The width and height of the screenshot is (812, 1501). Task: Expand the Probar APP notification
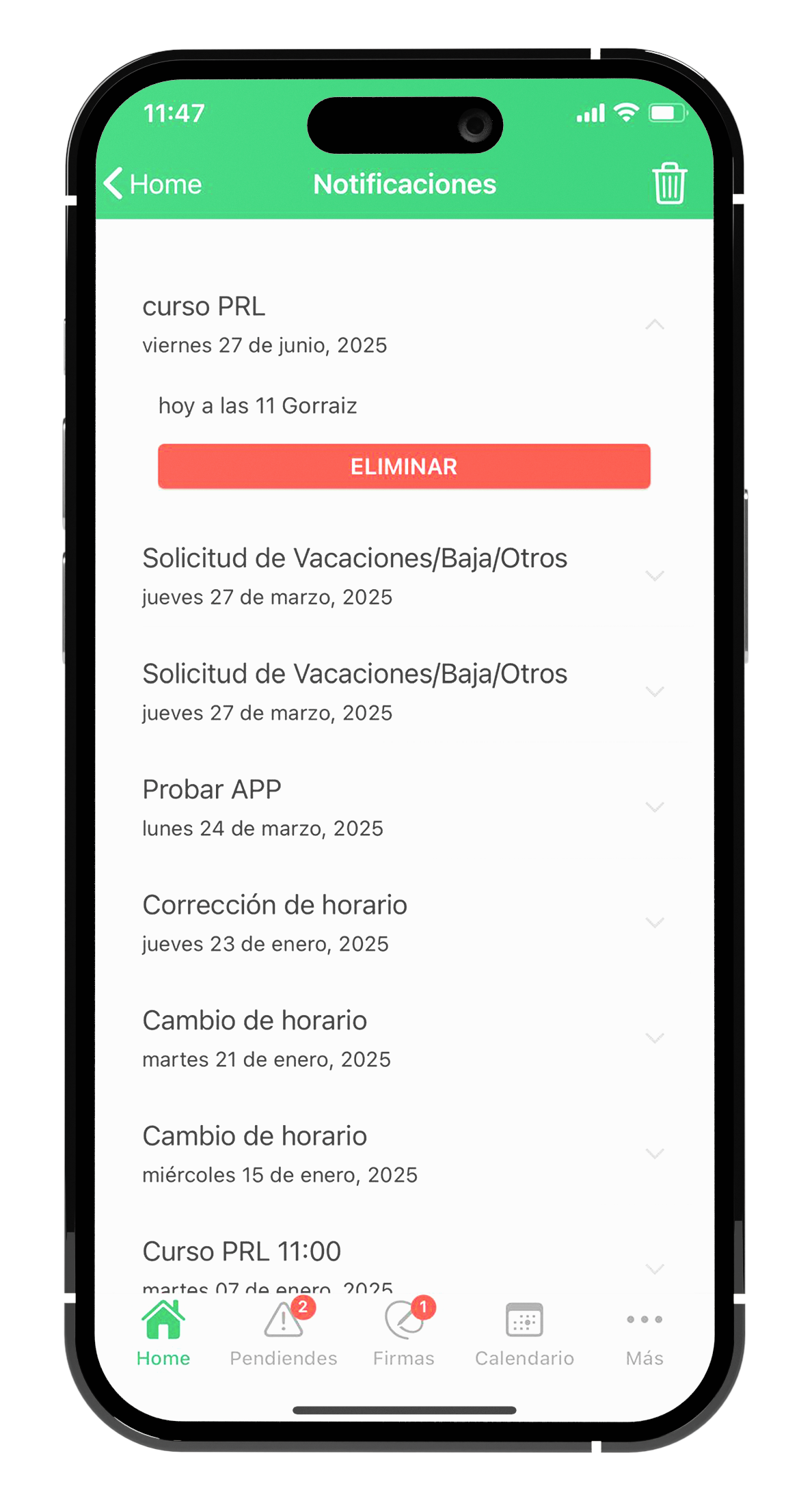click(654, 807)
